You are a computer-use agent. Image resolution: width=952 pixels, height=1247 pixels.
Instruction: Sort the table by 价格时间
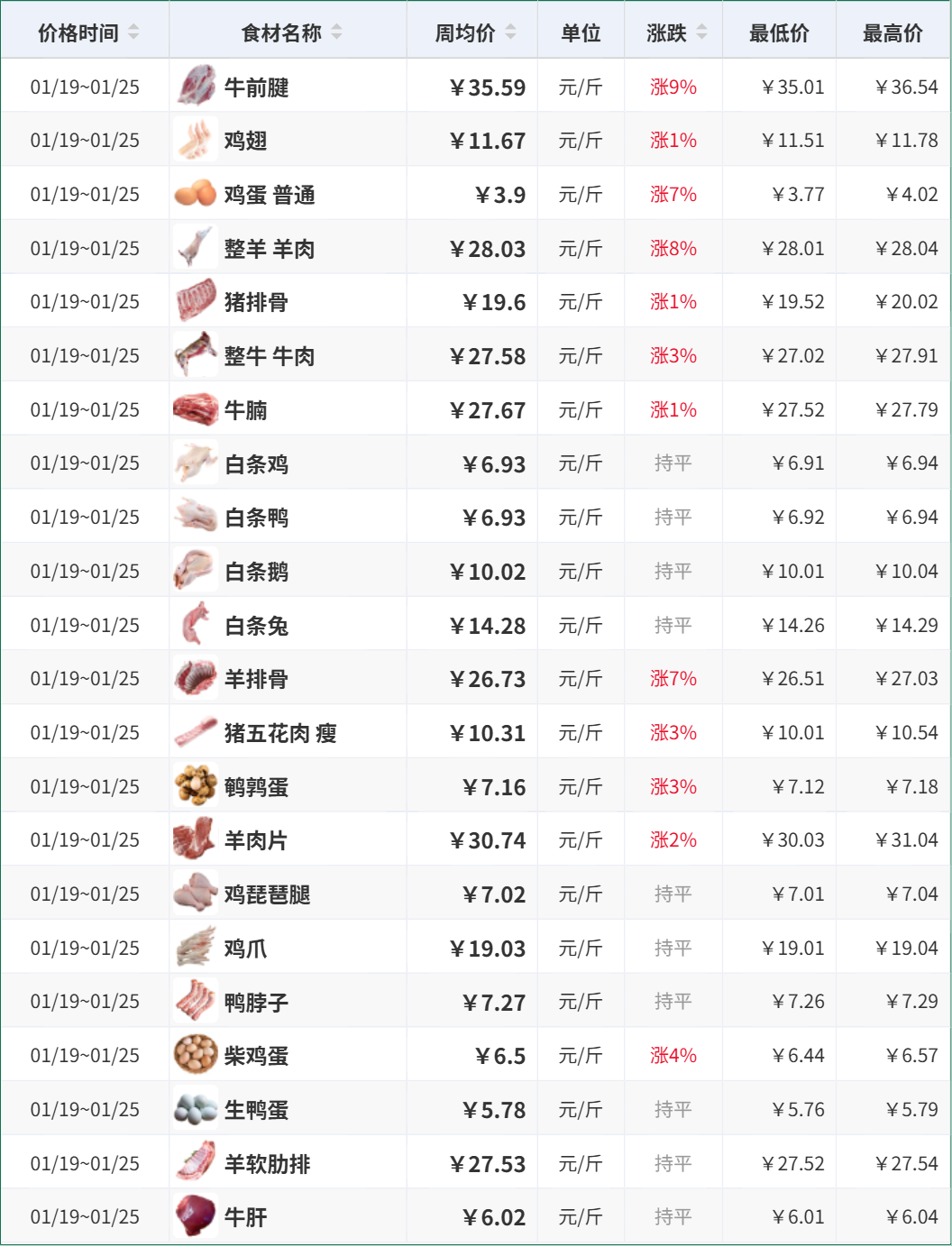(133, 33)
